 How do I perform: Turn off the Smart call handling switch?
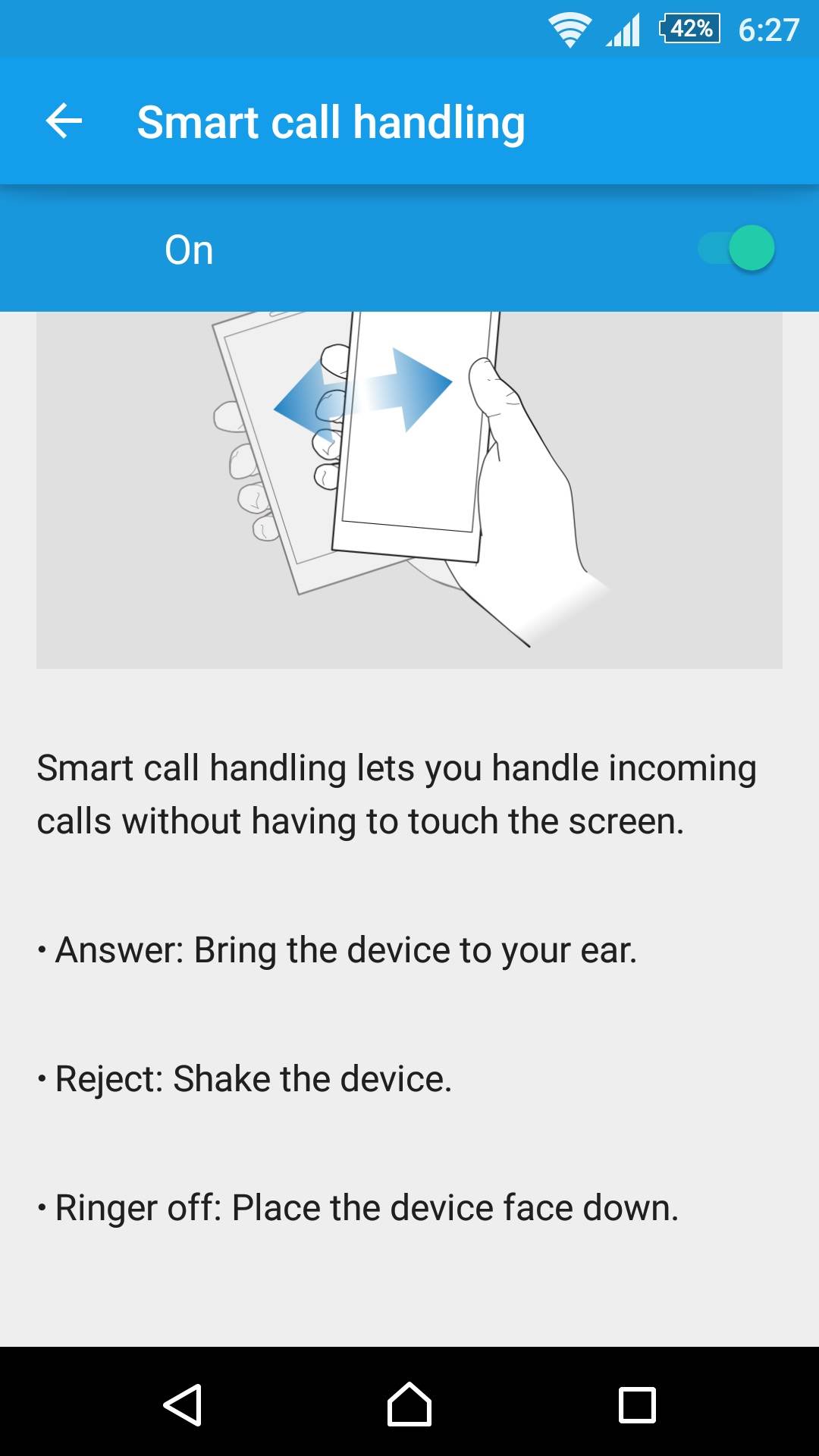737,248
